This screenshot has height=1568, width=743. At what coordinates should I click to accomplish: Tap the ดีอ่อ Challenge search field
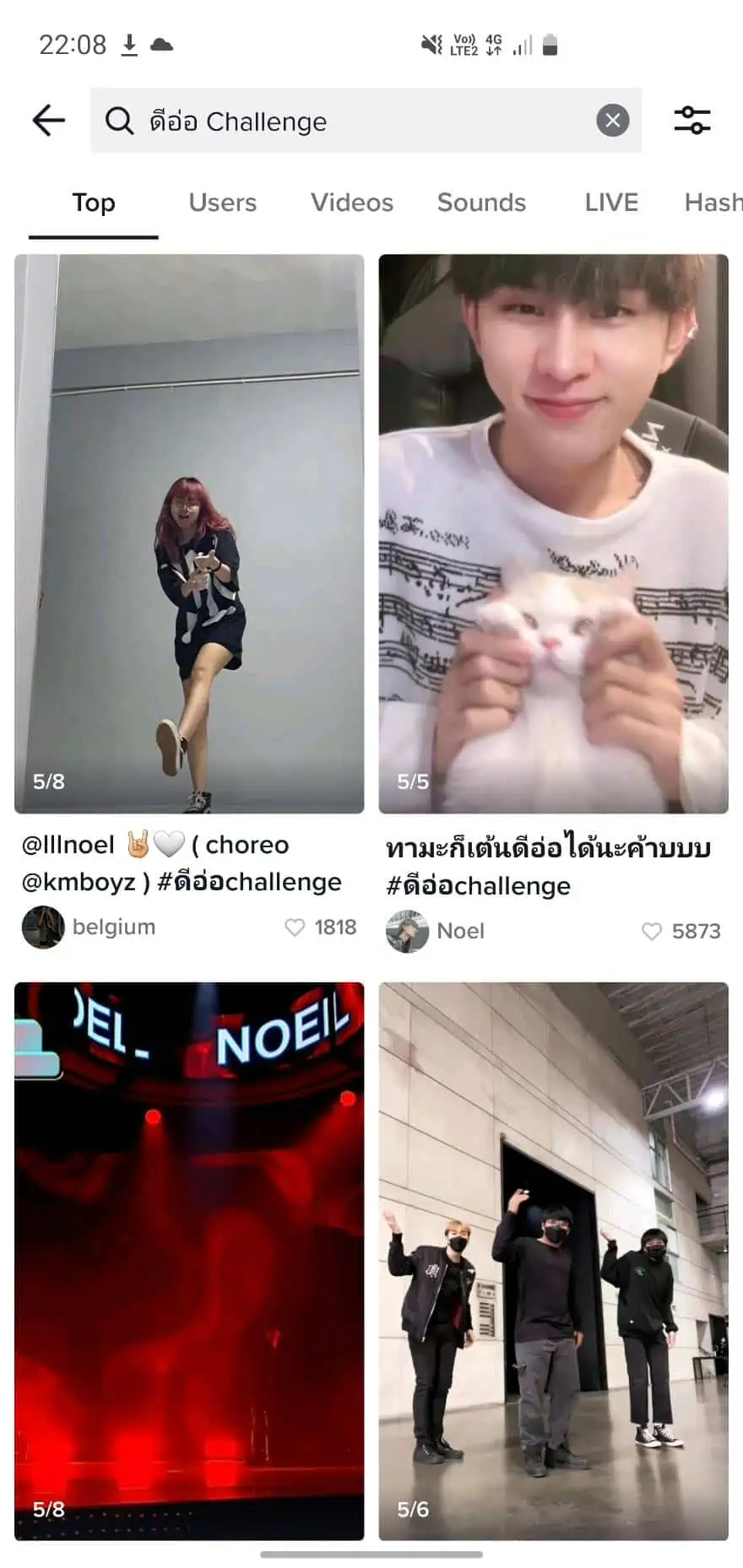click(x=355, y=122)
